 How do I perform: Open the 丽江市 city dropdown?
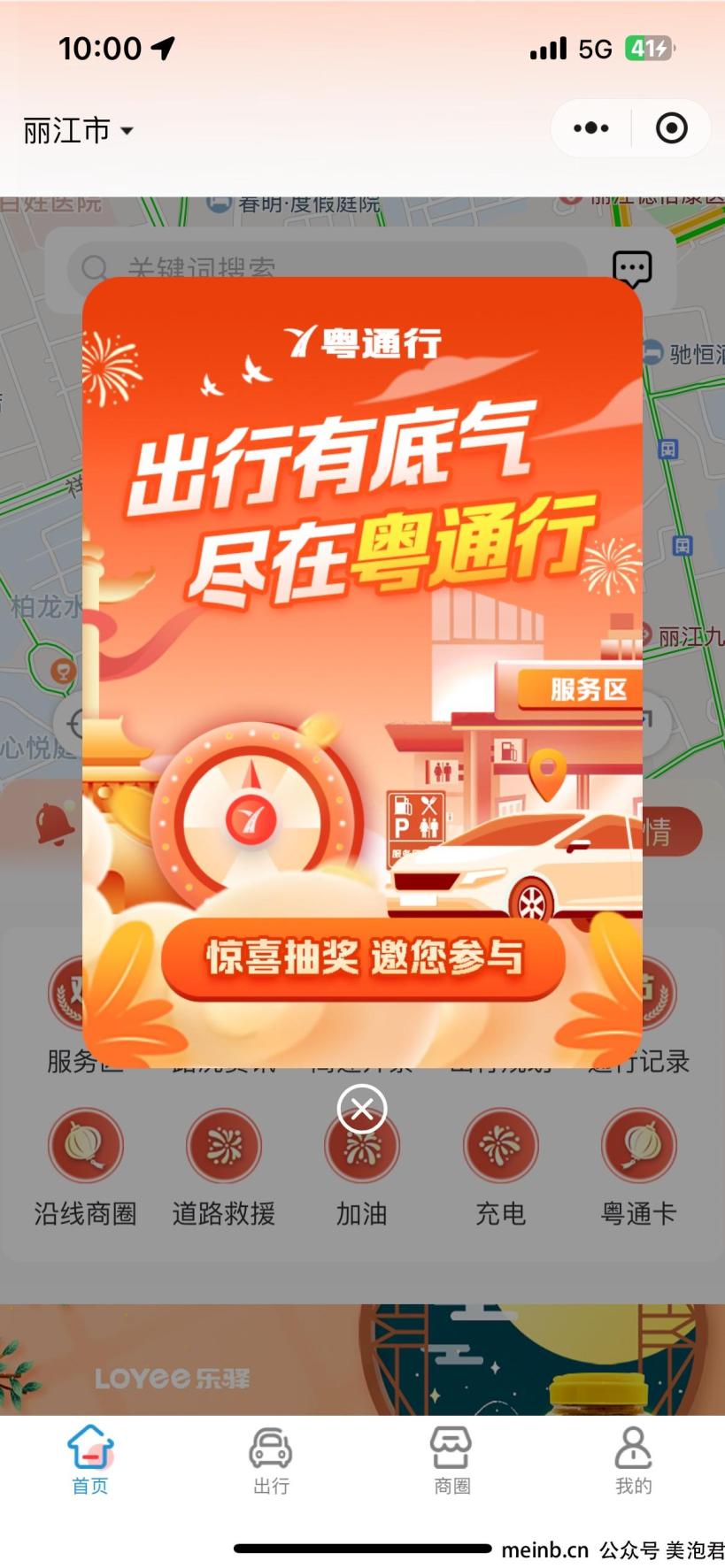tap(78, 131)
